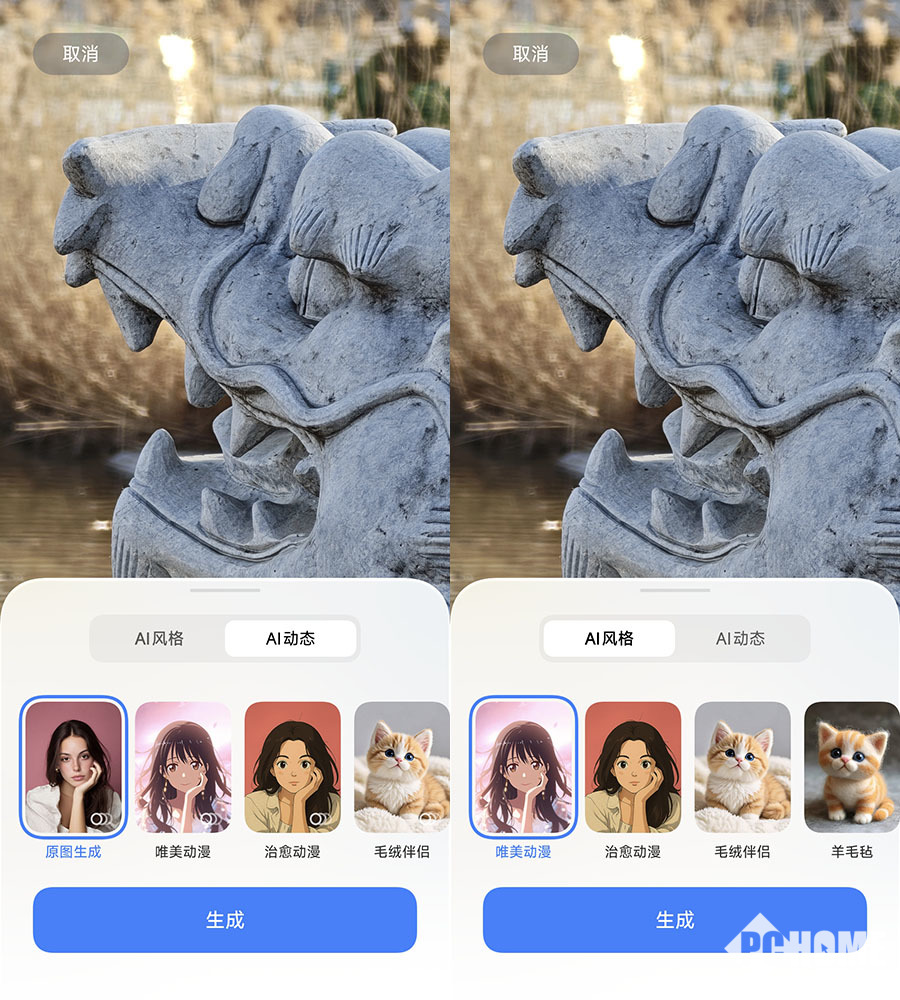Select the 原图生成 option
The image size is (900, 1000).
(x=73, y=767)
